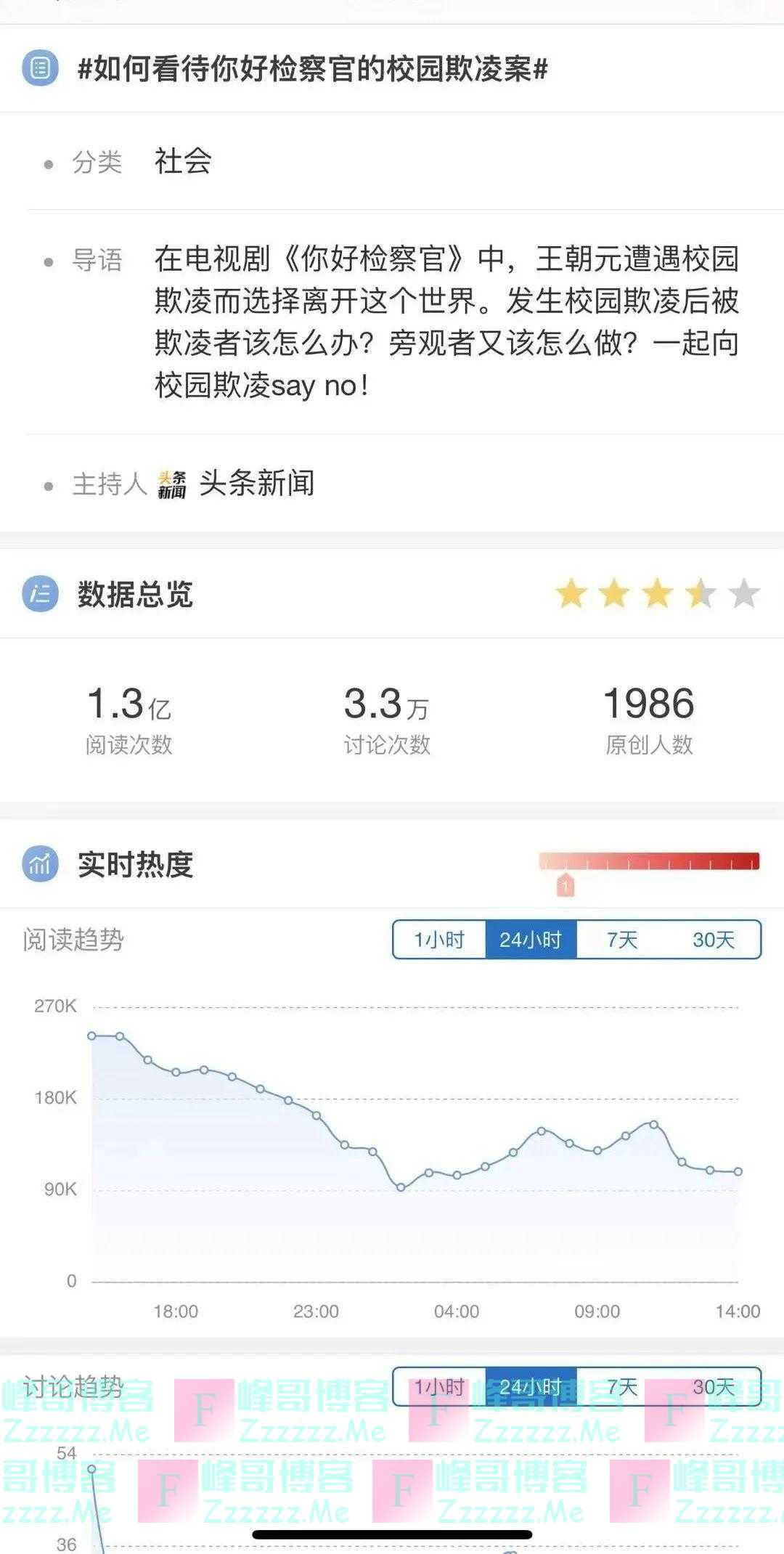Show reading trend for 30天
Viewport: 784px width, 1554px height.
tap(714, 940)
